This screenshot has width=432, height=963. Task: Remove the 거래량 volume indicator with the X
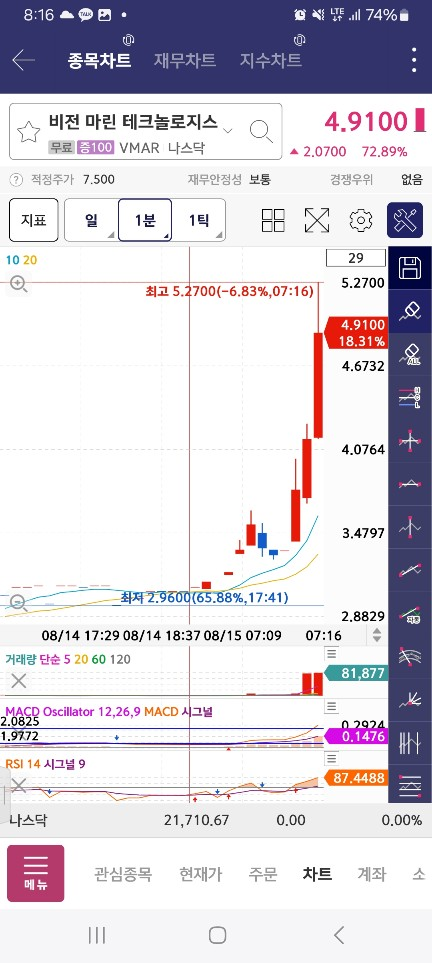click(19, 680)
